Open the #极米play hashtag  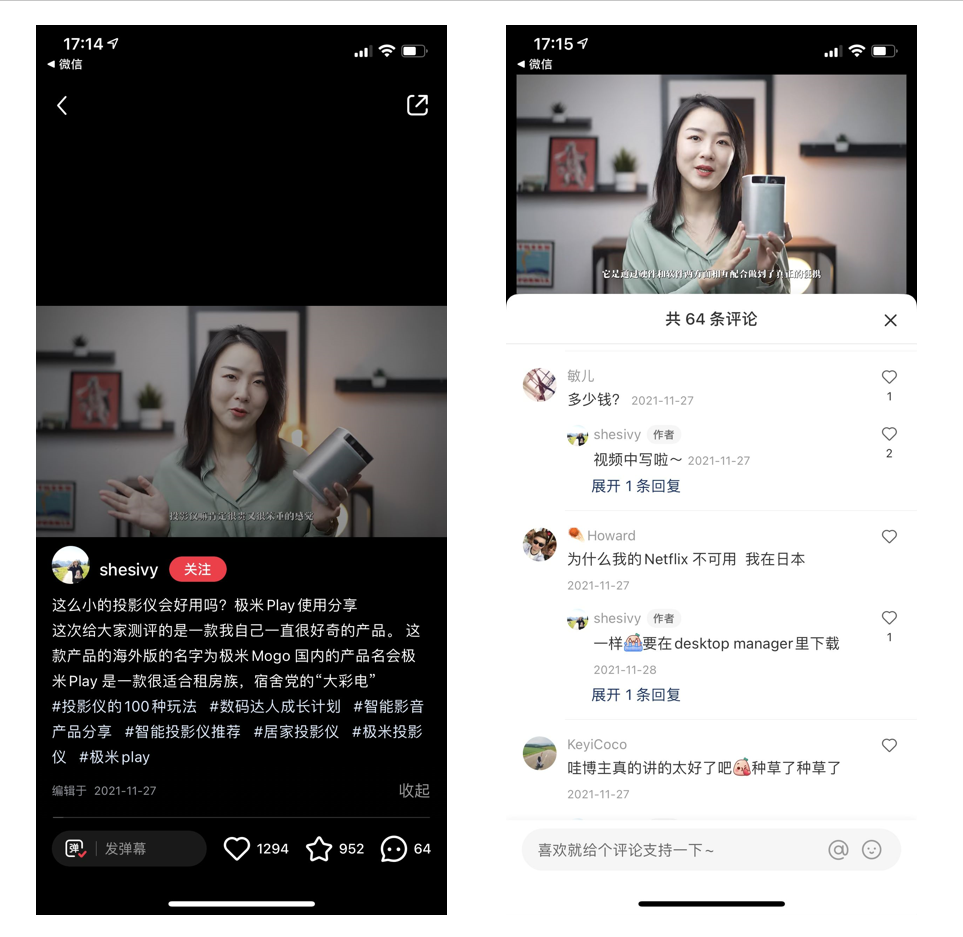pyautogui.click(x=114, y=757)
